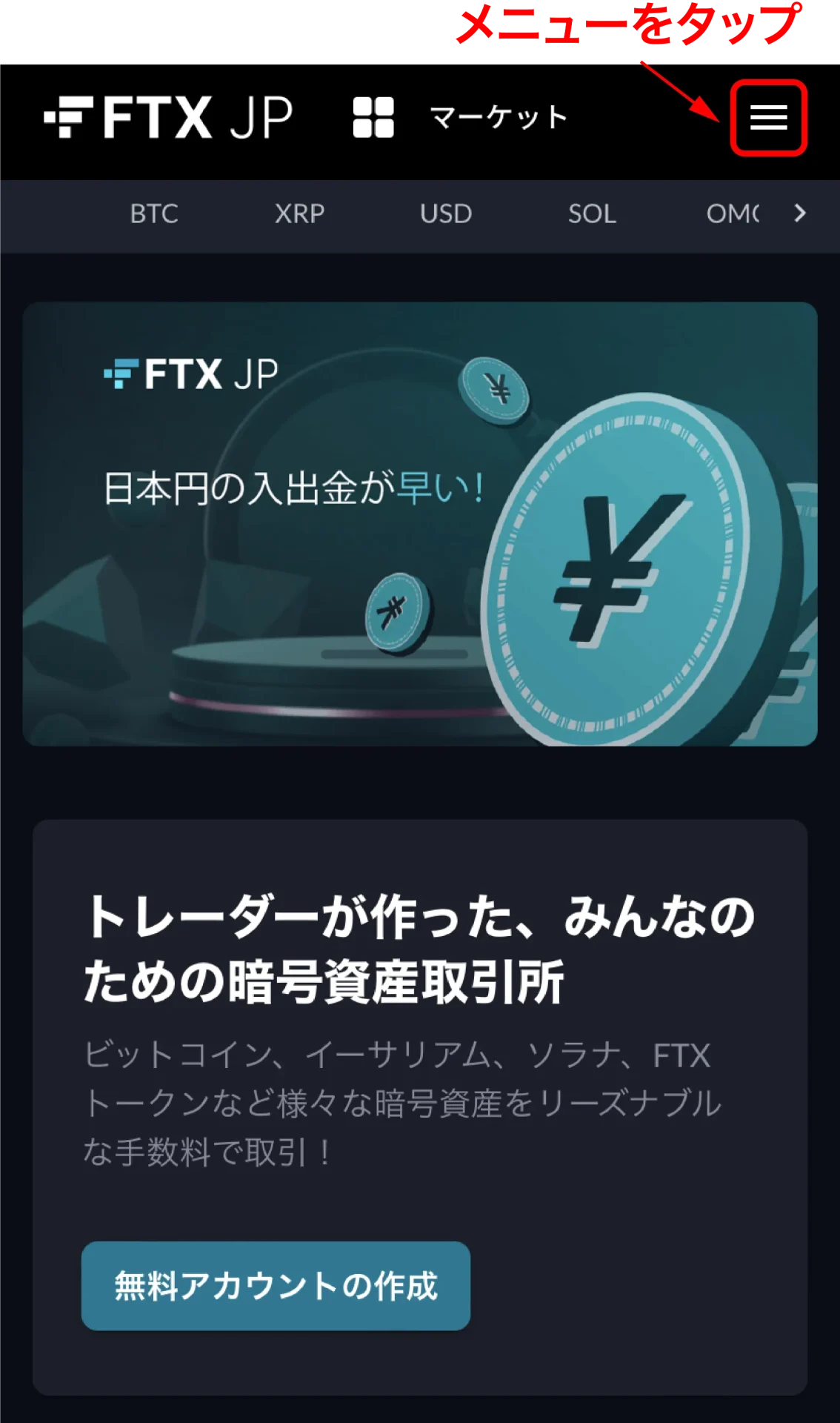Select the OMG ticker
The height and width of the screenshot is (1423, 840).
tap(733, 214)
